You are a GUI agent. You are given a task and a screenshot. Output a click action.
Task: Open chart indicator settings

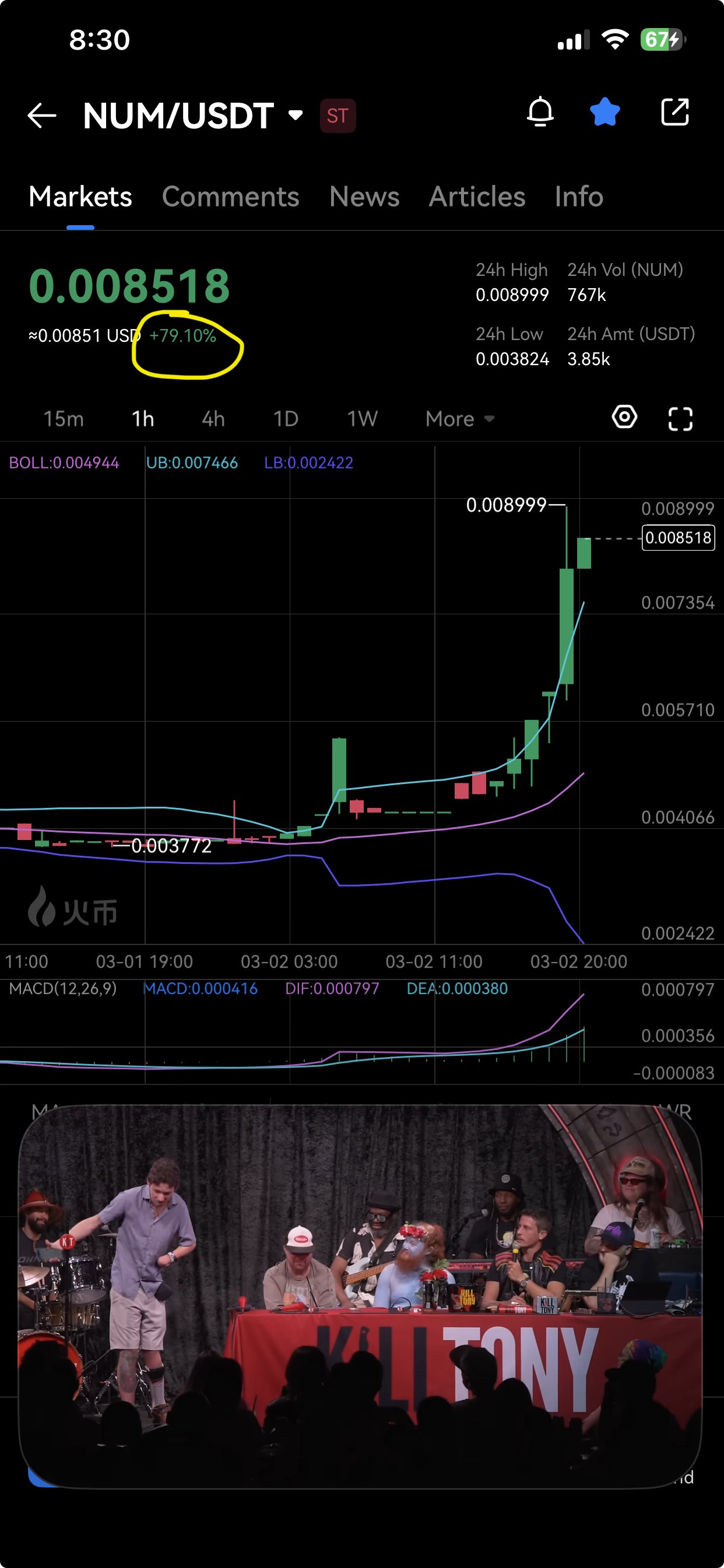tap(624, 418)
